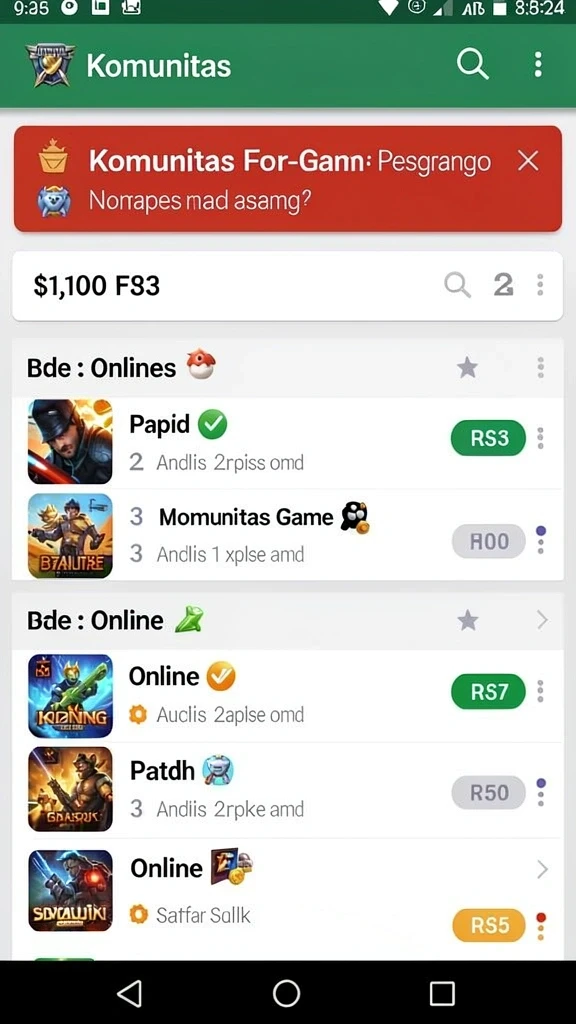The image size is (576, 1024).
Task: Tap the orange RS5 button
Action: (488, 925)
